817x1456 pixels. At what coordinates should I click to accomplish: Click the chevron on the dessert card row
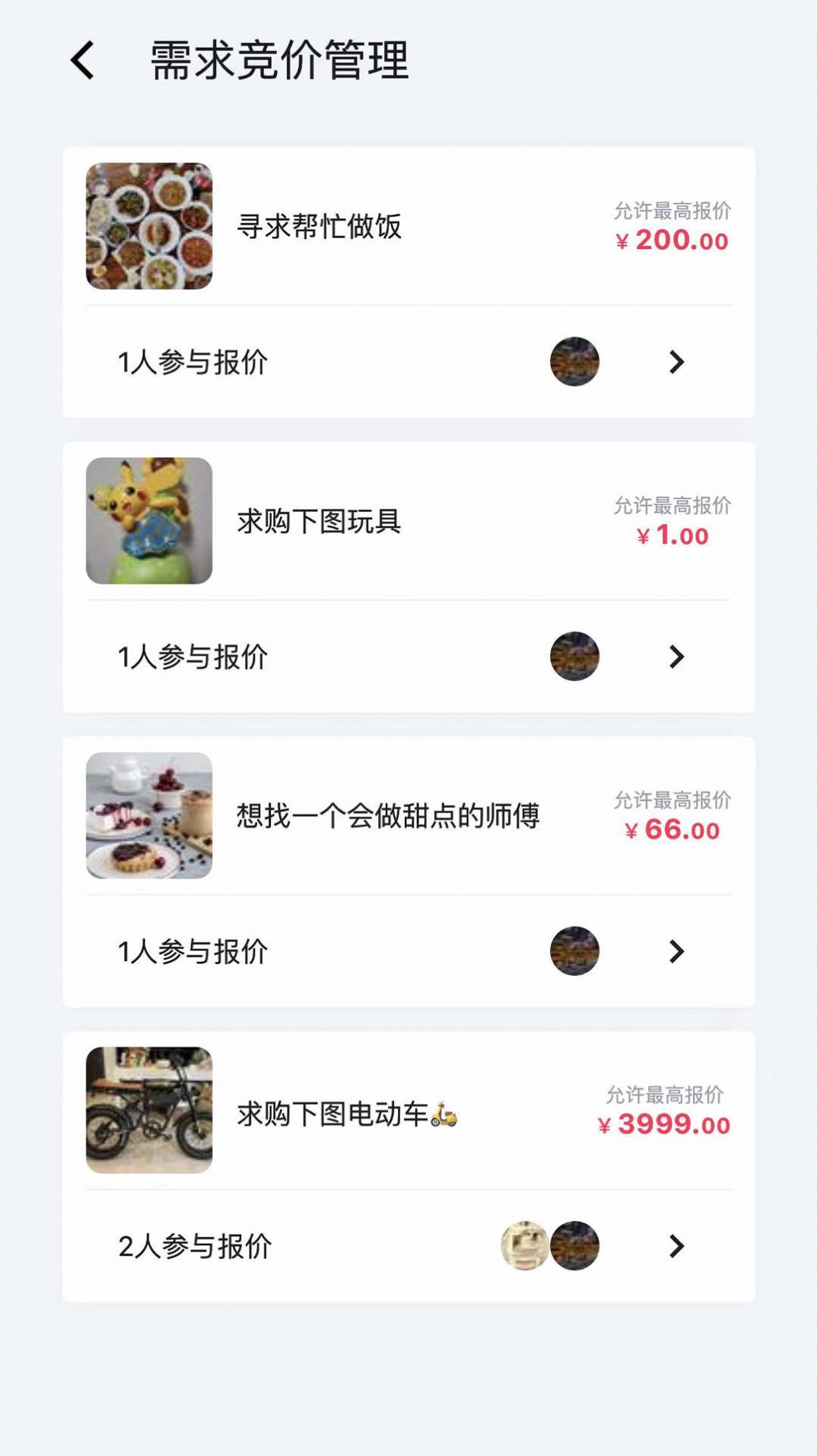[676, 950]
